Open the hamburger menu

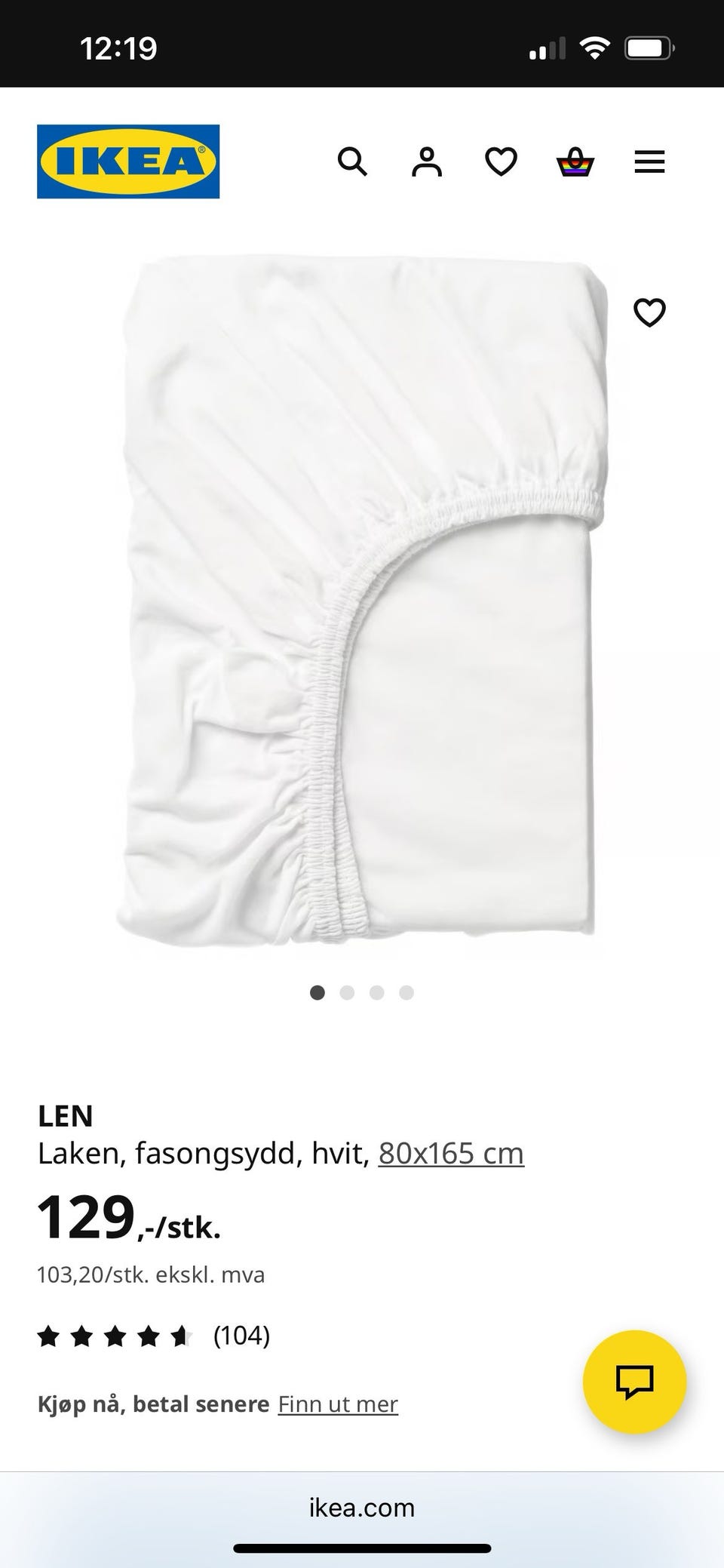pyautogui.click(x=649, y=161)
